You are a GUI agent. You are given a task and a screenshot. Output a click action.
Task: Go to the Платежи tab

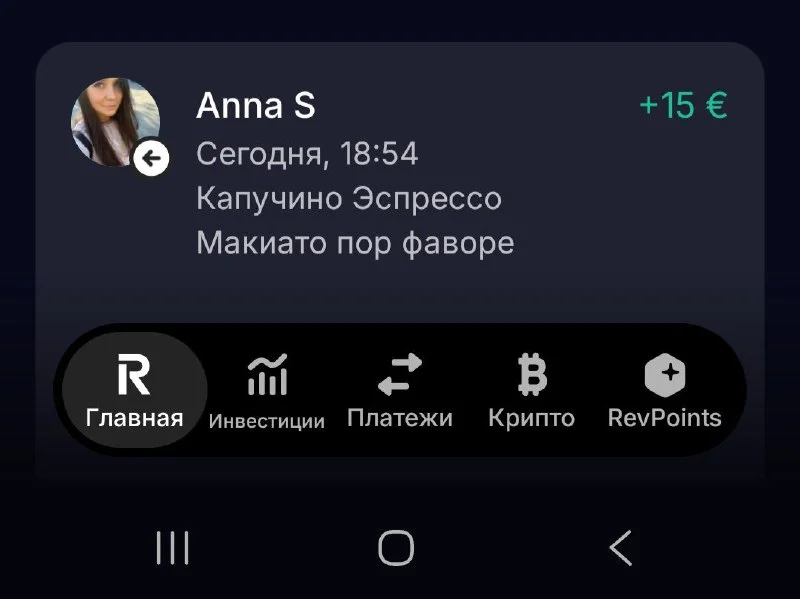(399, 391)
